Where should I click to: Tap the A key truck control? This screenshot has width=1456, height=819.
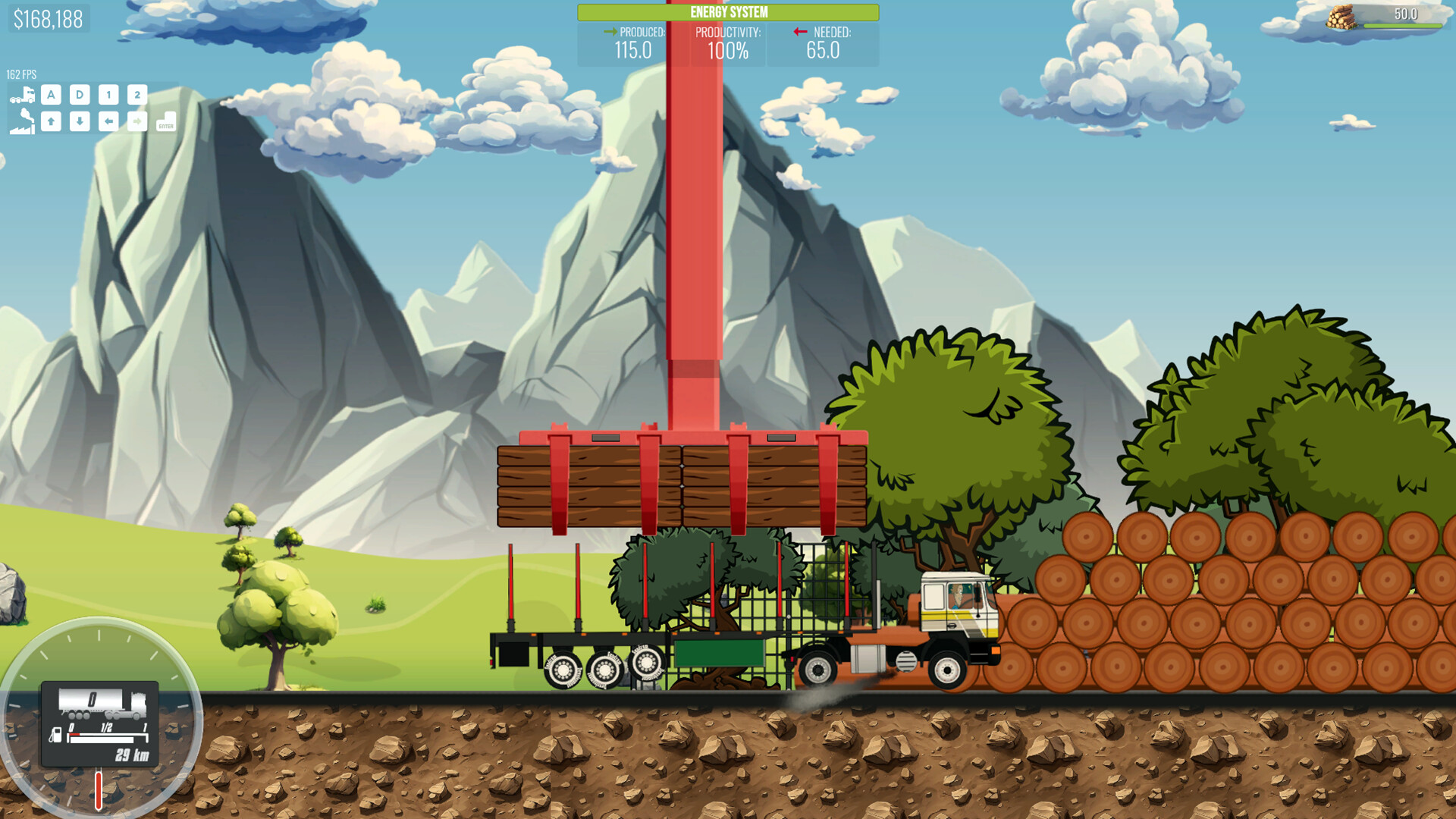tap(51, 95)
